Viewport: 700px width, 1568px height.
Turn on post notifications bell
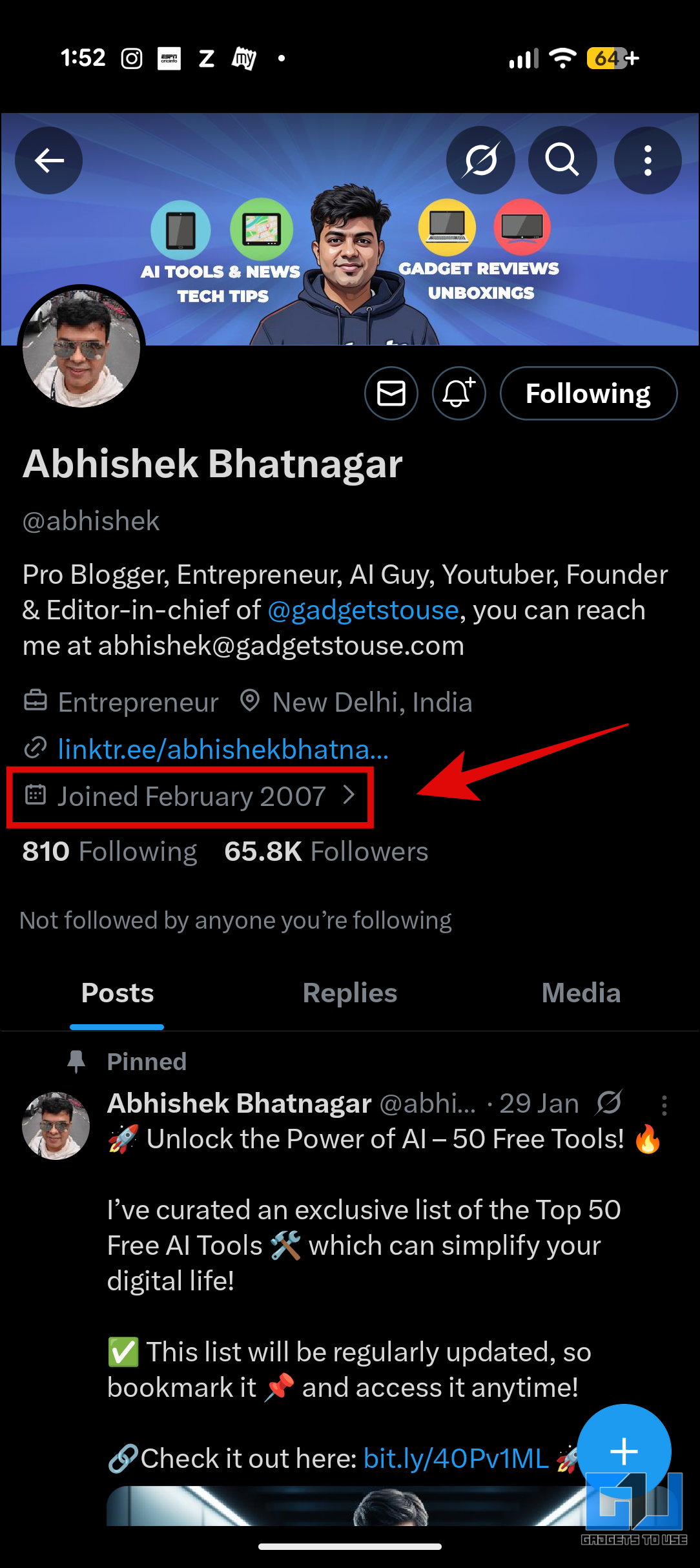coord(458,393)
